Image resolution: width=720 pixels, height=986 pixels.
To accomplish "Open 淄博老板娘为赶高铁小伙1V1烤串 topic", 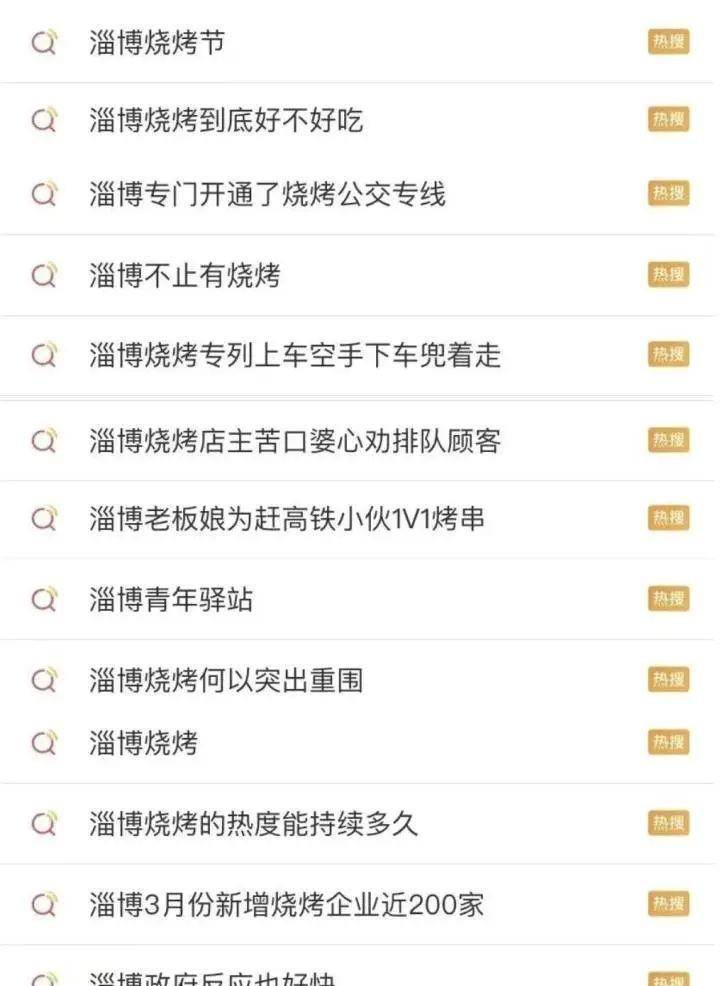I will click(287, 519).
